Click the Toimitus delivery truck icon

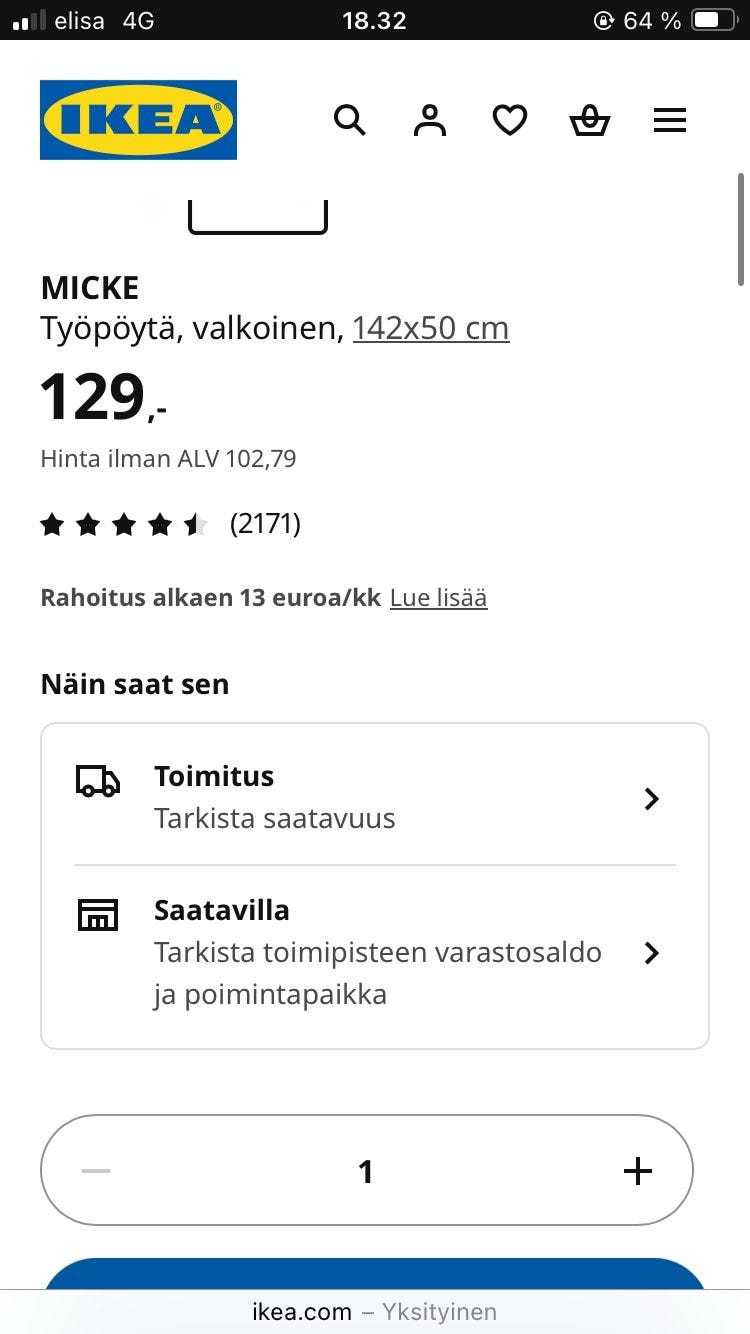[x=97, y=779]
